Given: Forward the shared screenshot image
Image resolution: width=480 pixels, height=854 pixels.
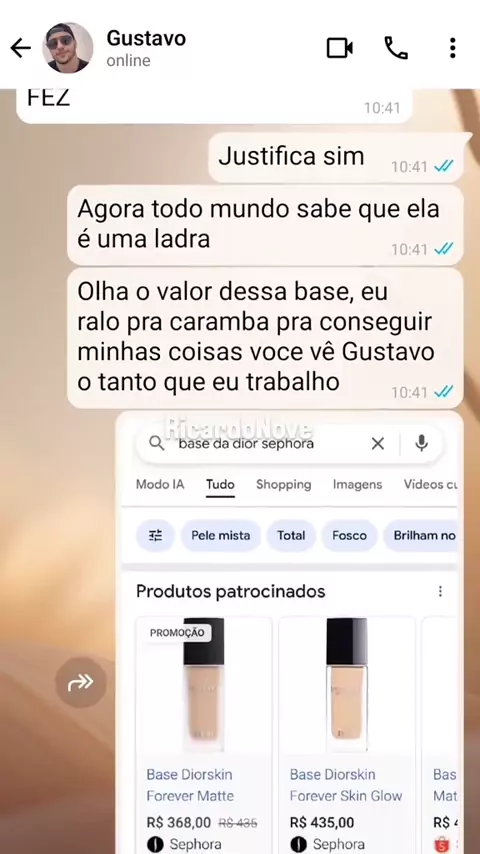Looking at the screenshot, I should [x=81, y=682].
